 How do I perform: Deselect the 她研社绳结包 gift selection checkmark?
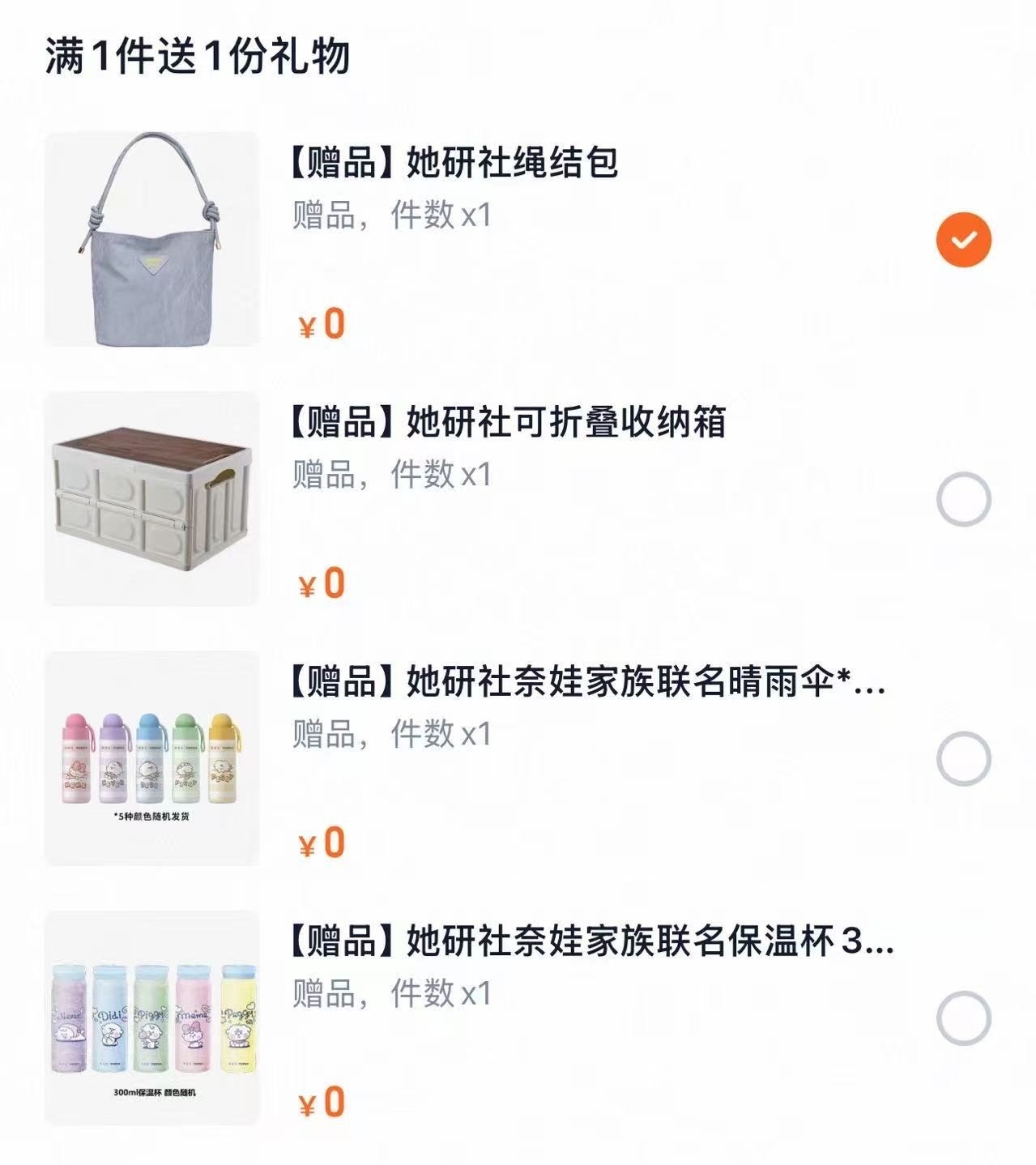[962, 237]
